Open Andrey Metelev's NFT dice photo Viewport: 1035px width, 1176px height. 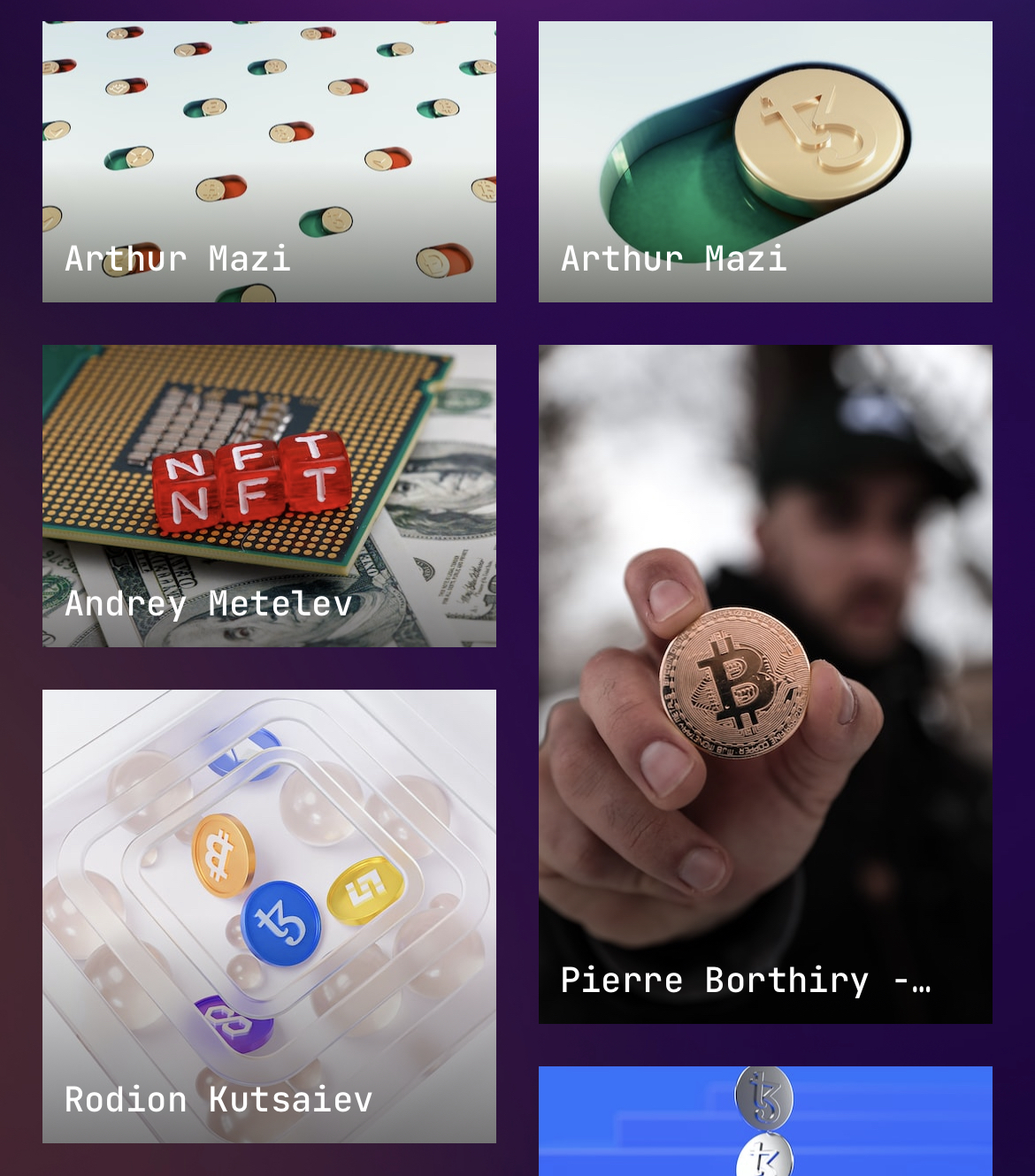269,495
